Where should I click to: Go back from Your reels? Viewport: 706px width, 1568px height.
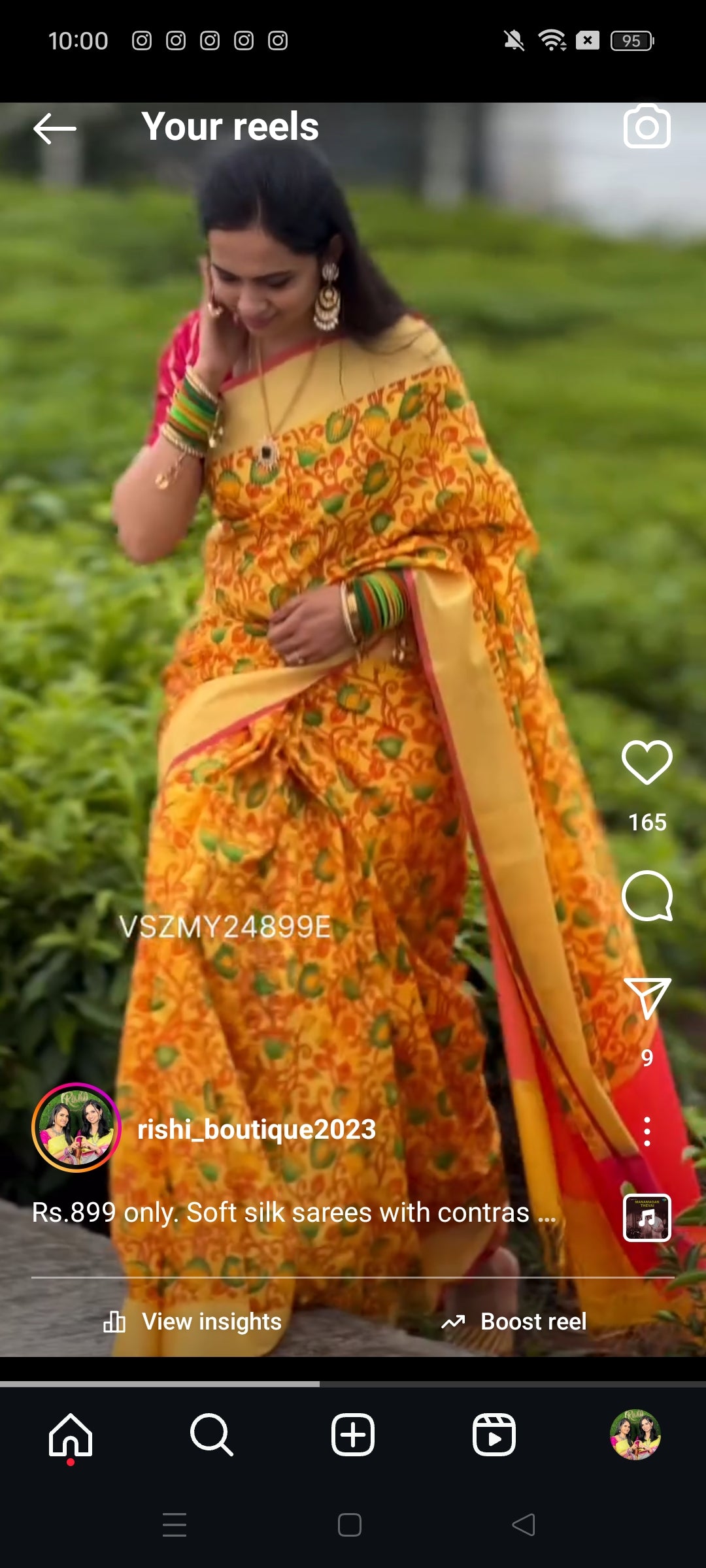coord(55,128)
